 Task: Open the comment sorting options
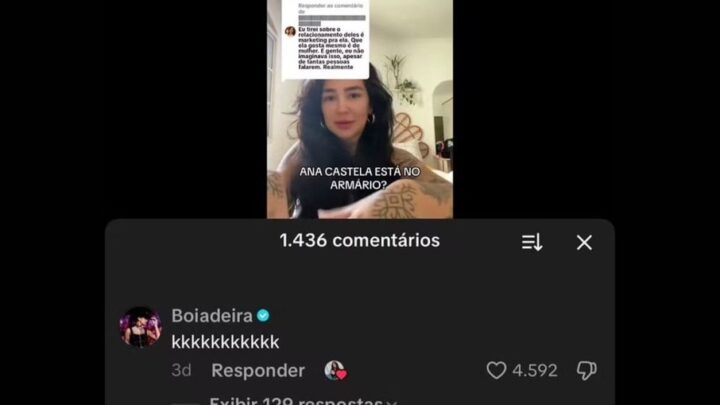coord(532,242)
